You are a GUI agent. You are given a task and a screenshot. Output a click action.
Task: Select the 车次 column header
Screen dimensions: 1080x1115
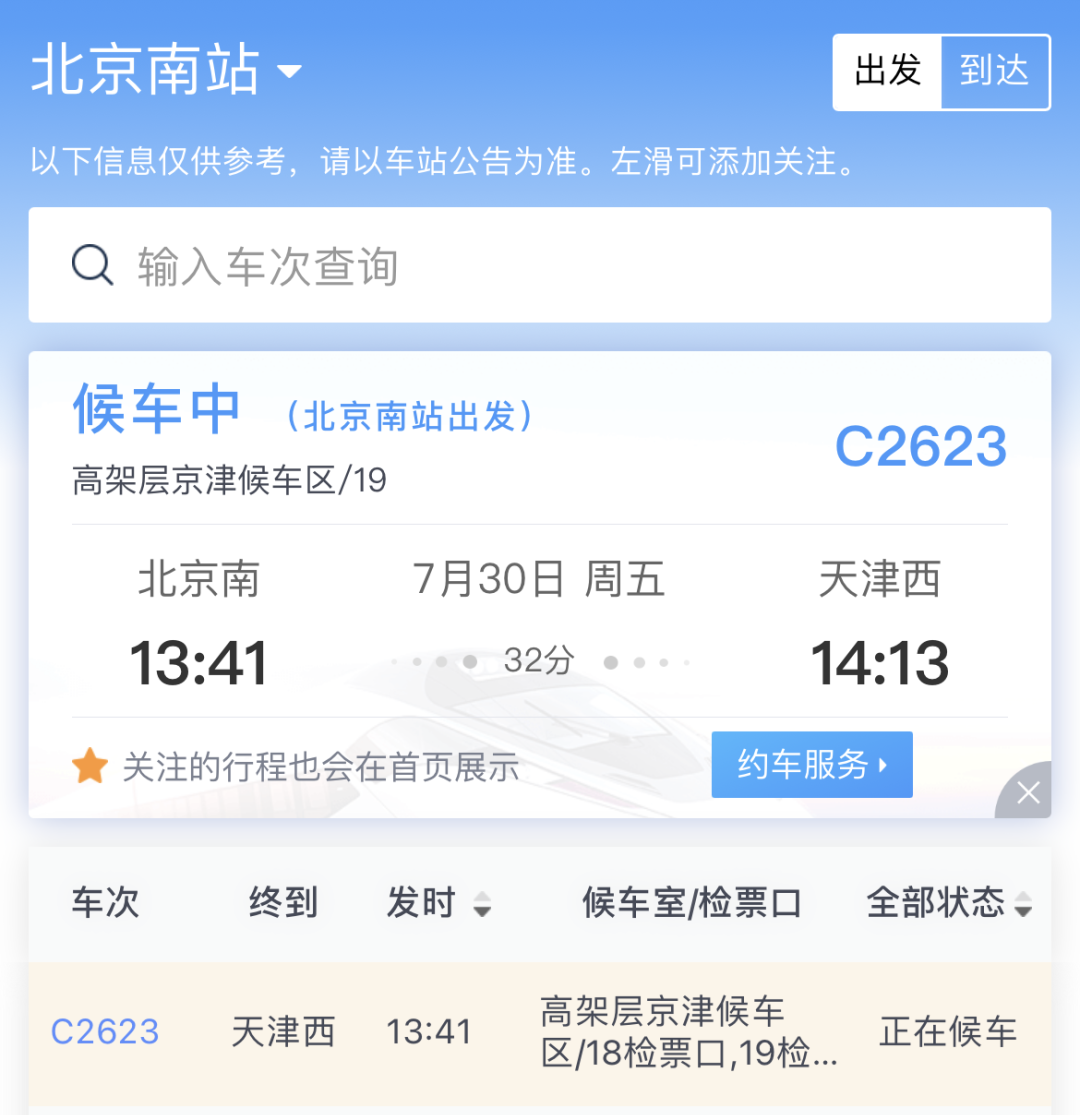(x=104, y=903)
